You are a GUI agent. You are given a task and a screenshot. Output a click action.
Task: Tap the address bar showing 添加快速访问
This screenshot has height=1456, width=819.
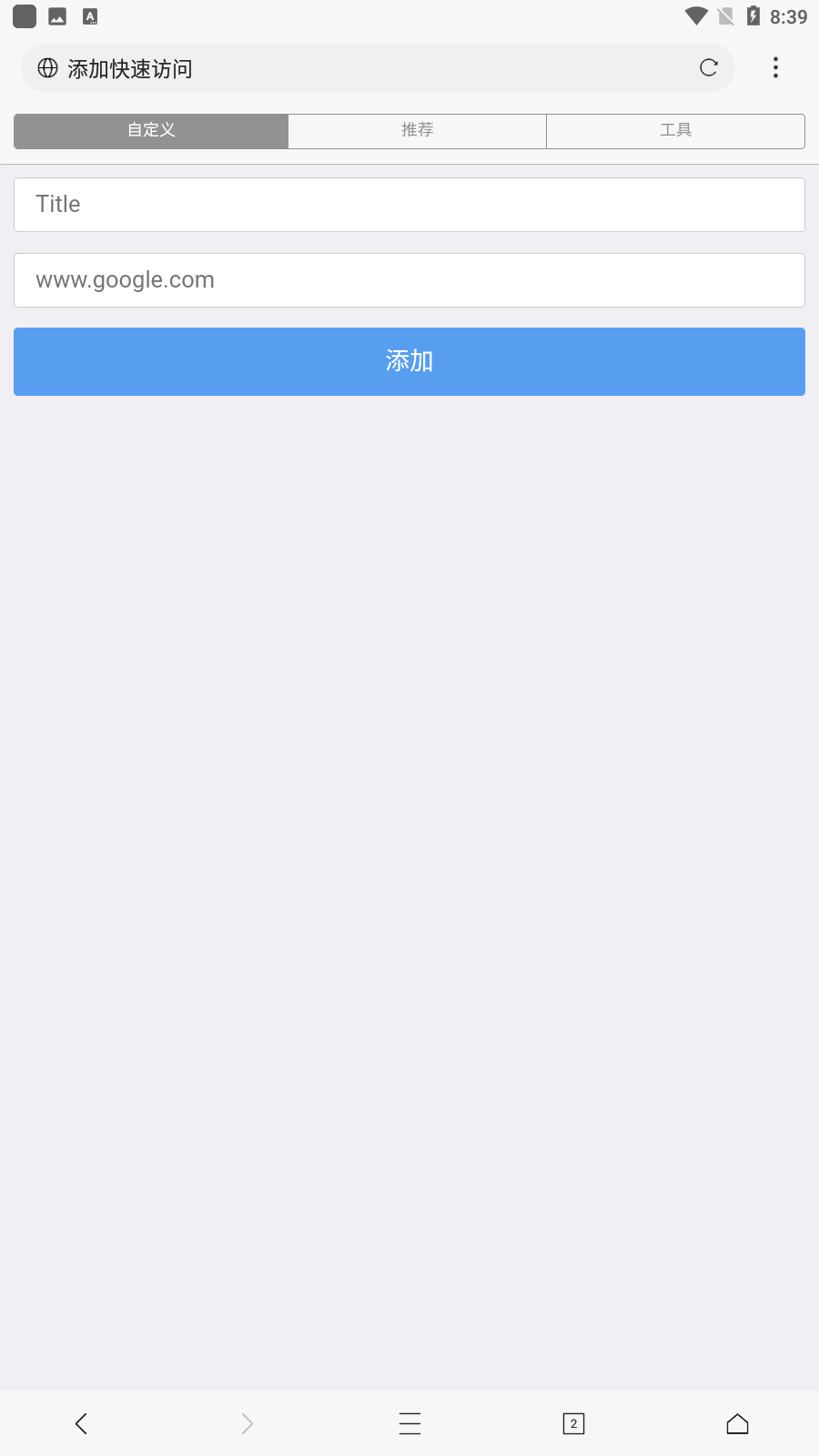(x=378, y=68)
